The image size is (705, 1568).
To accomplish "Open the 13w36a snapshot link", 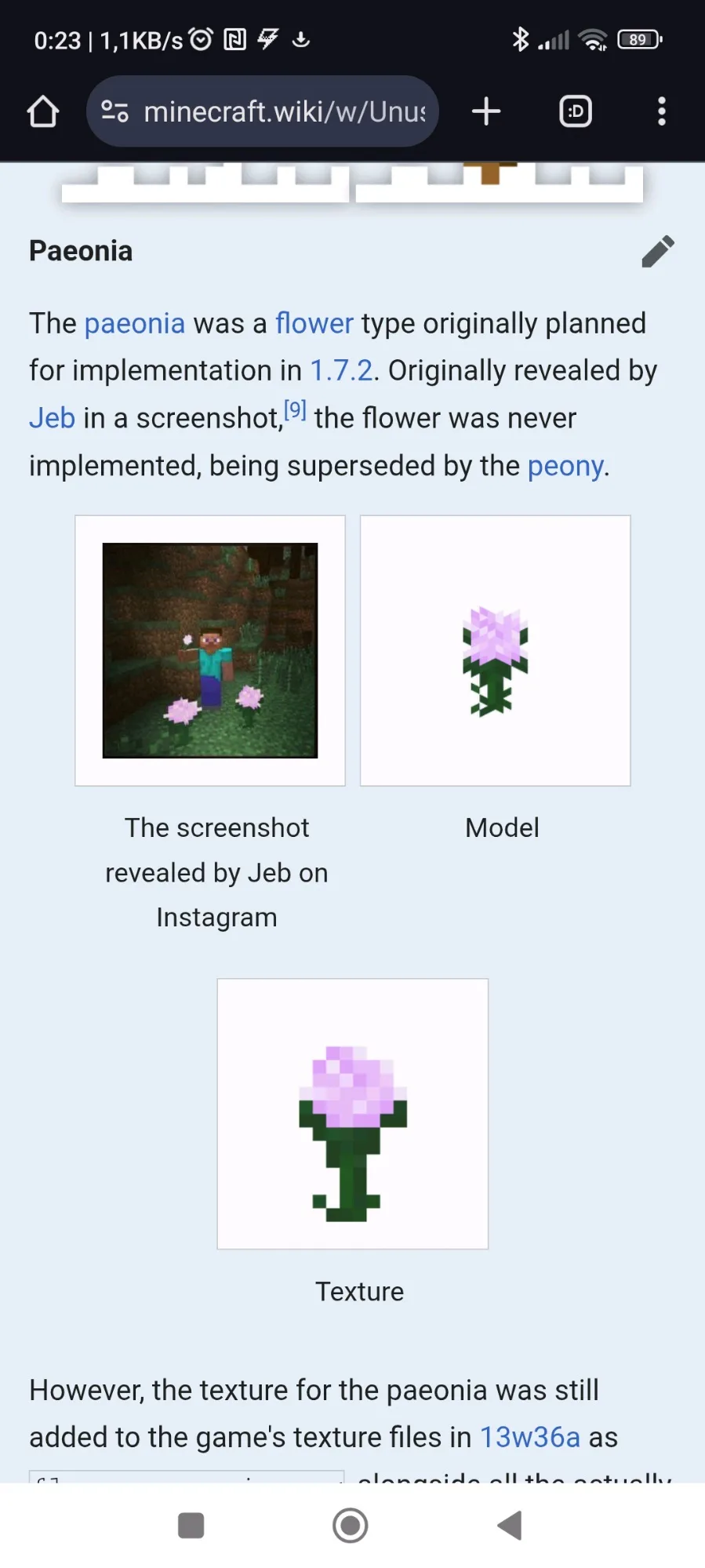I will point(529,1437).
